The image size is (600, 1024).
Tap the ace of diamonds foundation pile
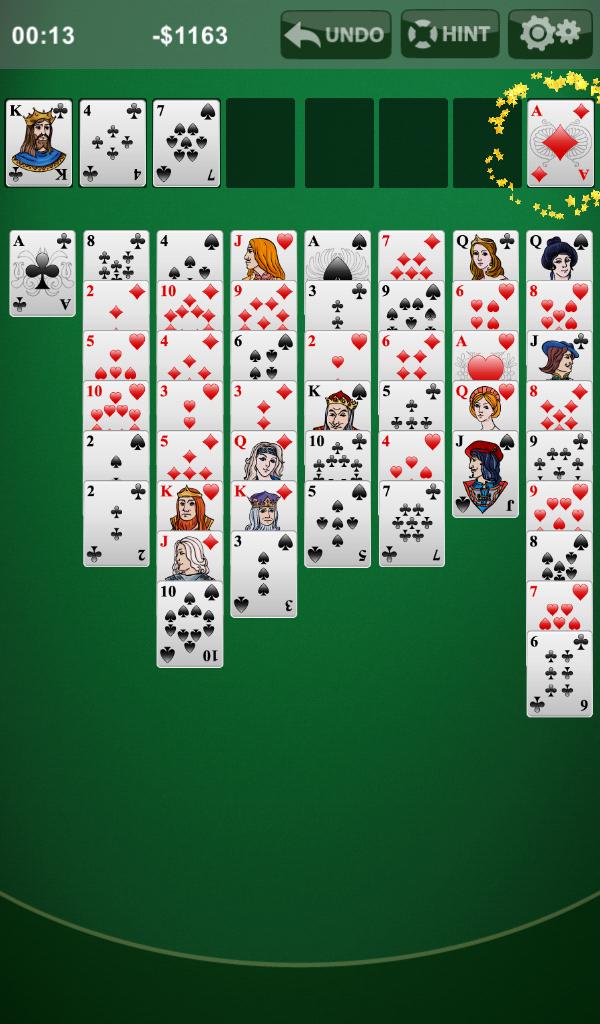[x=560, y=143]
